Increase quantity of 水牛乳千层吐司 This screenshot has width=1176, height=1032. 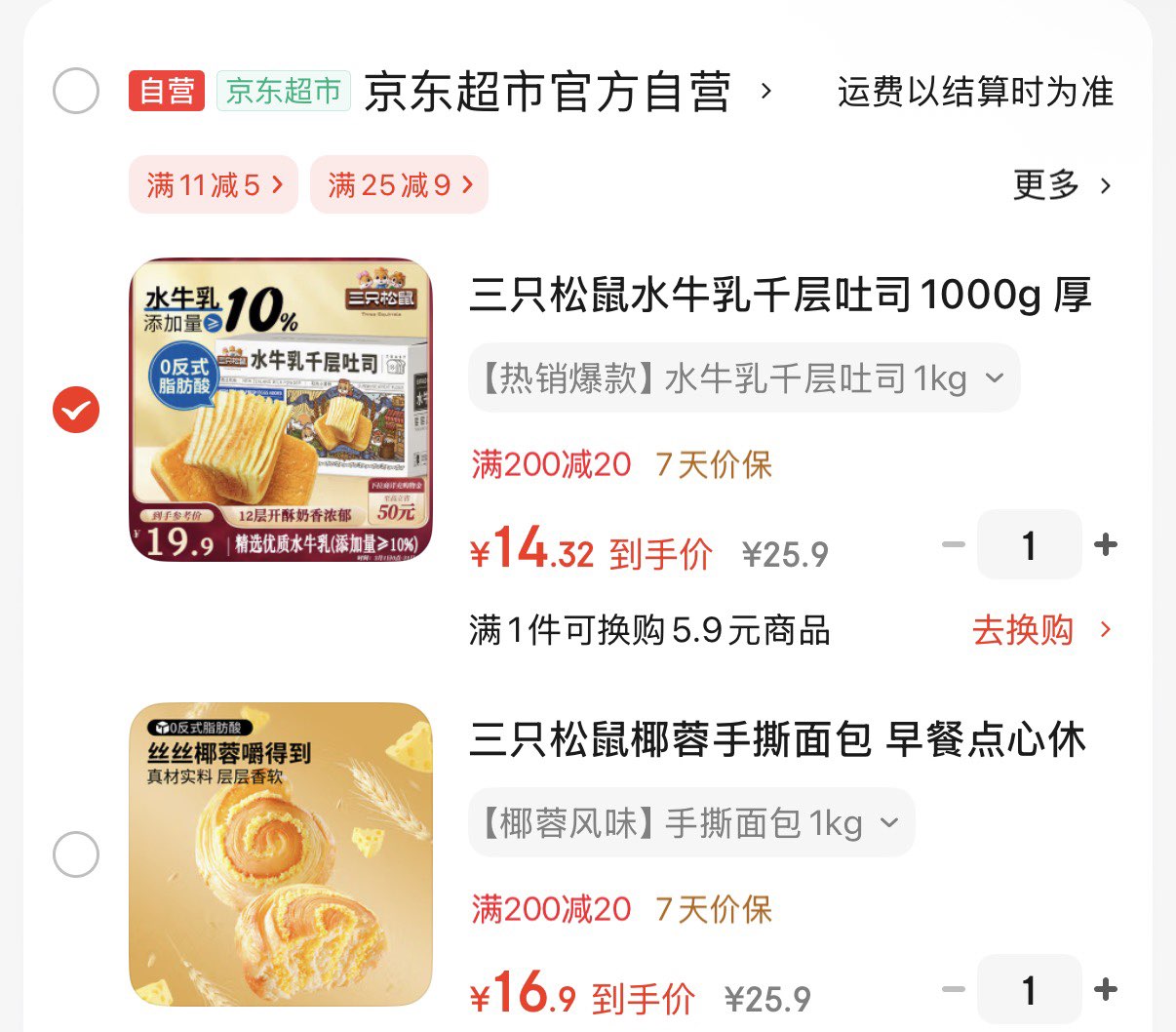pyautogui.click(x=1106, y=544)
